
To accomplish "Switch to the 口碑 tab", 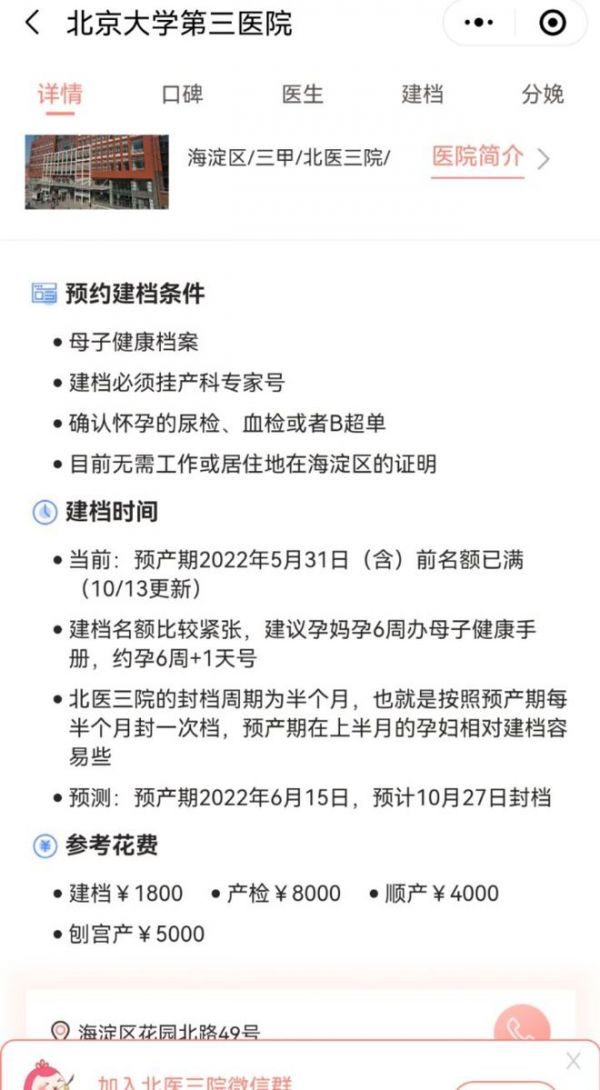I will coord(182,94).
